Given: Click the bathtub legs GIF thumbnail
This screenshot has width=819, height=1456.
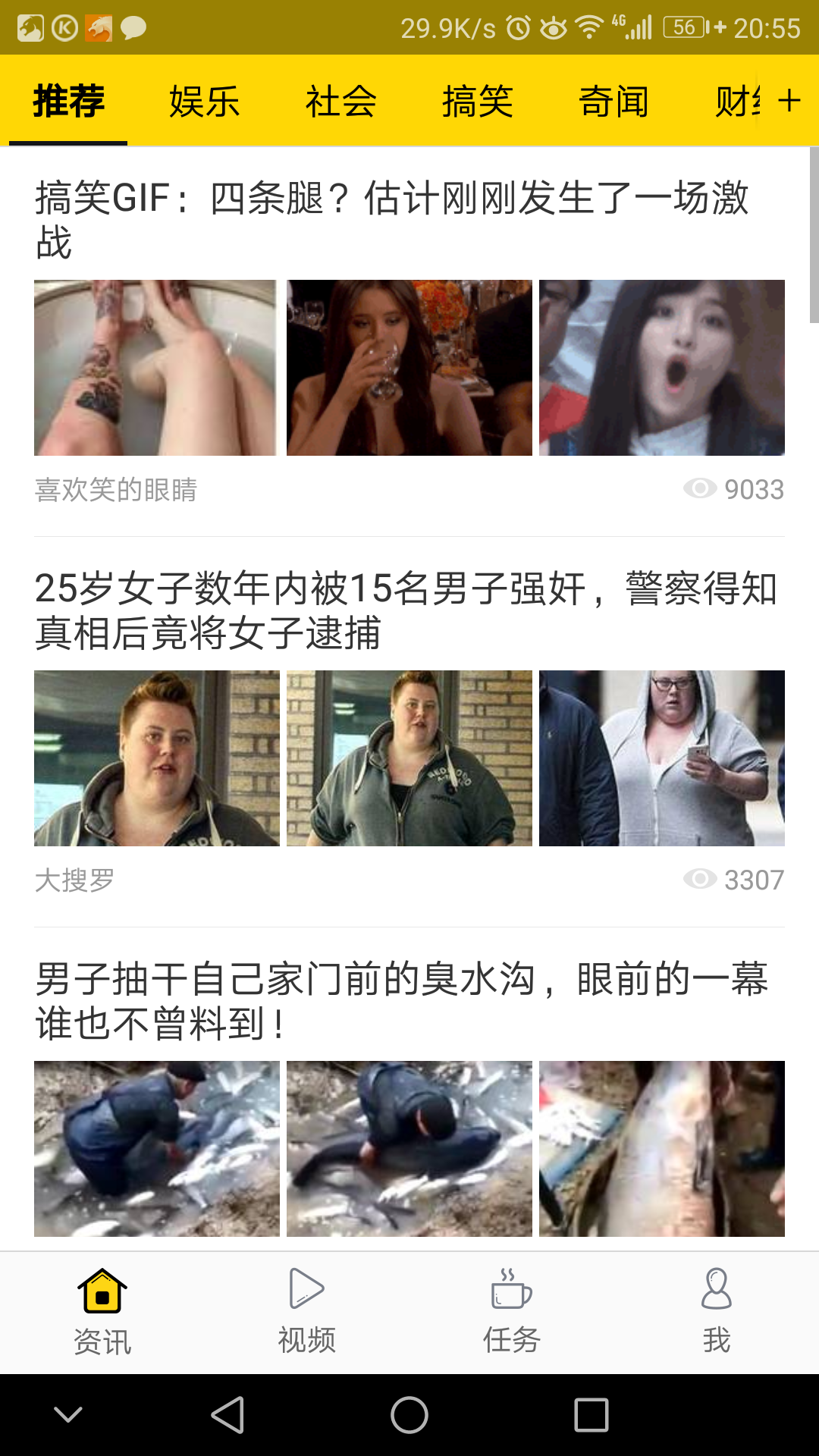Looking at the screenshot, I should click(x=155, y=368).
